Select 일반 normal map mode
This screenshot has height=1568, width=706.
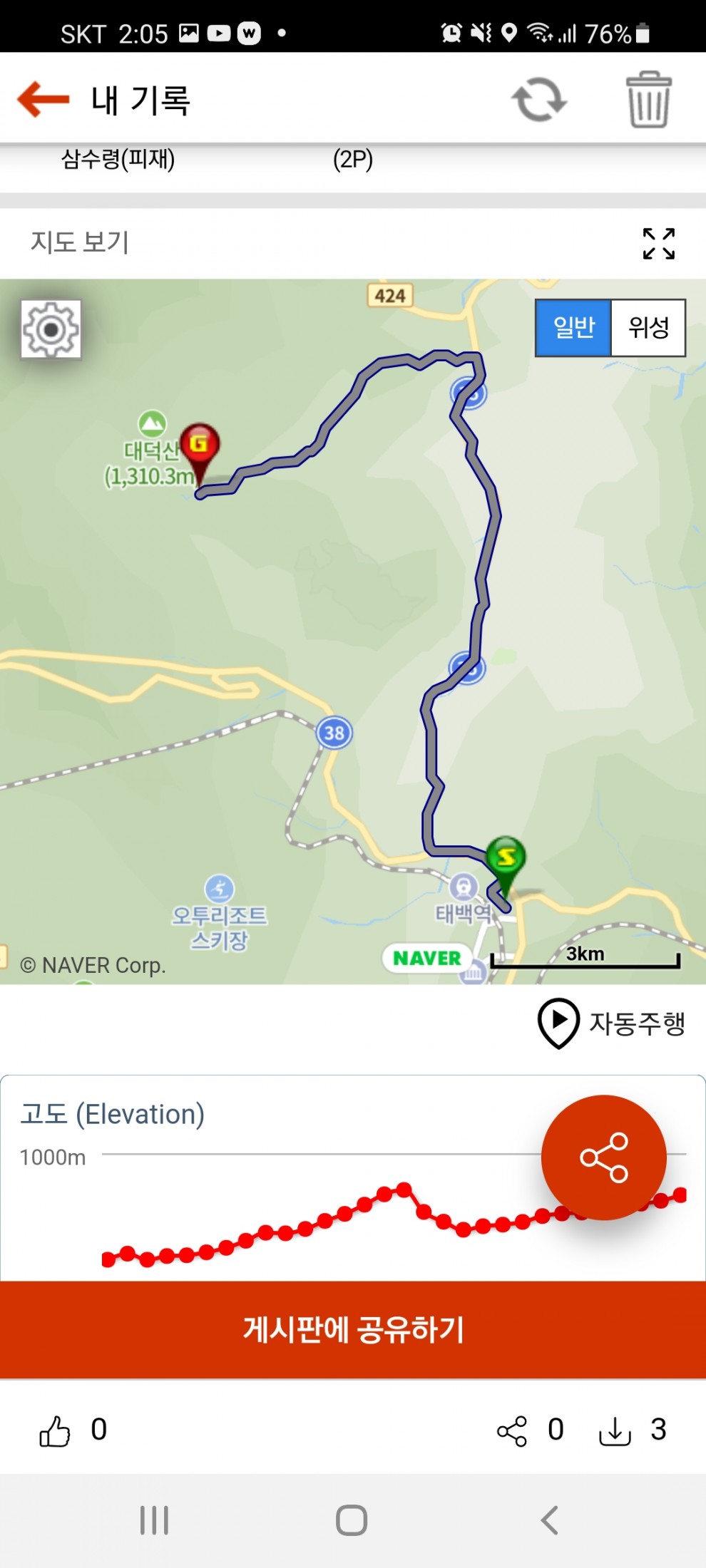pyautogui.click(x=573, y=328)
